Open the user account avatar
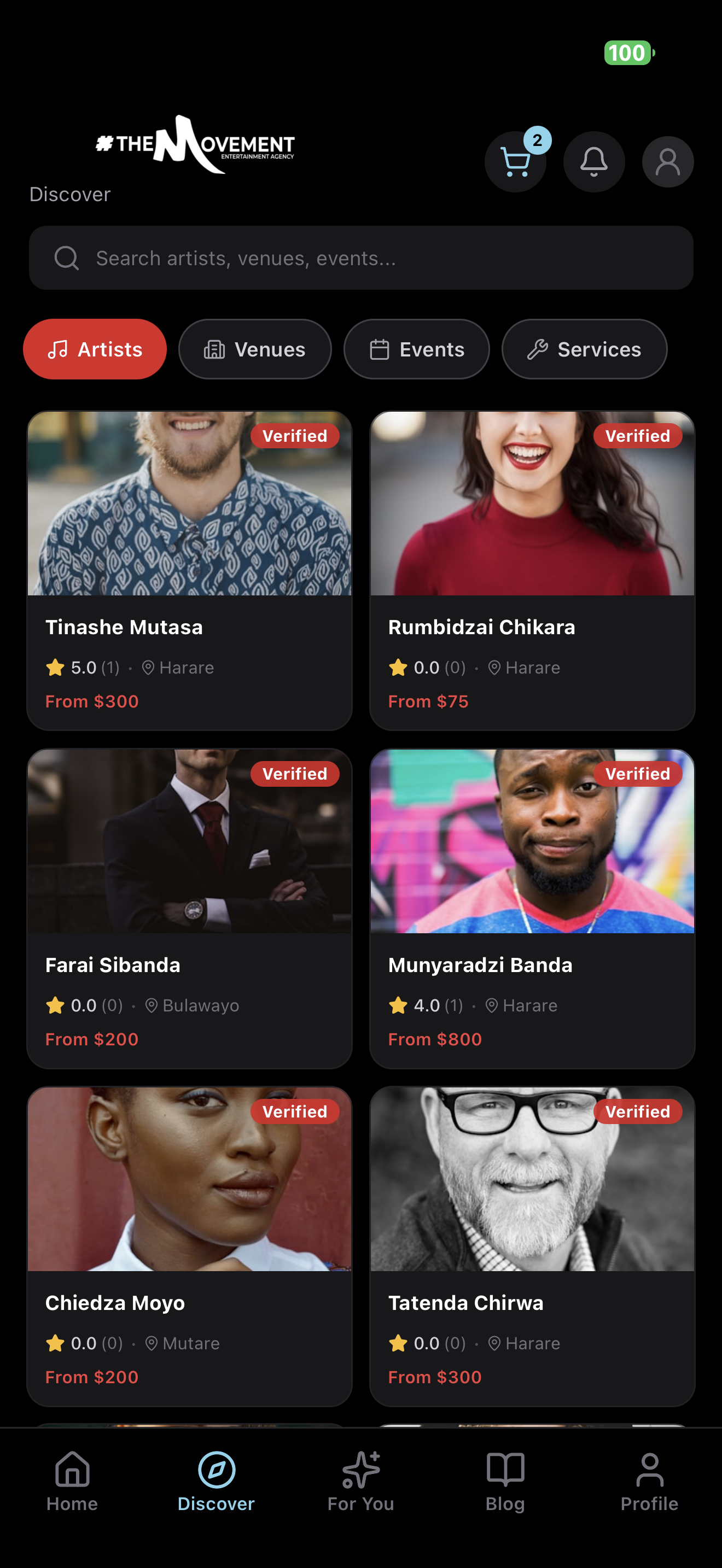722x1568 pixels. pos(667,162)
